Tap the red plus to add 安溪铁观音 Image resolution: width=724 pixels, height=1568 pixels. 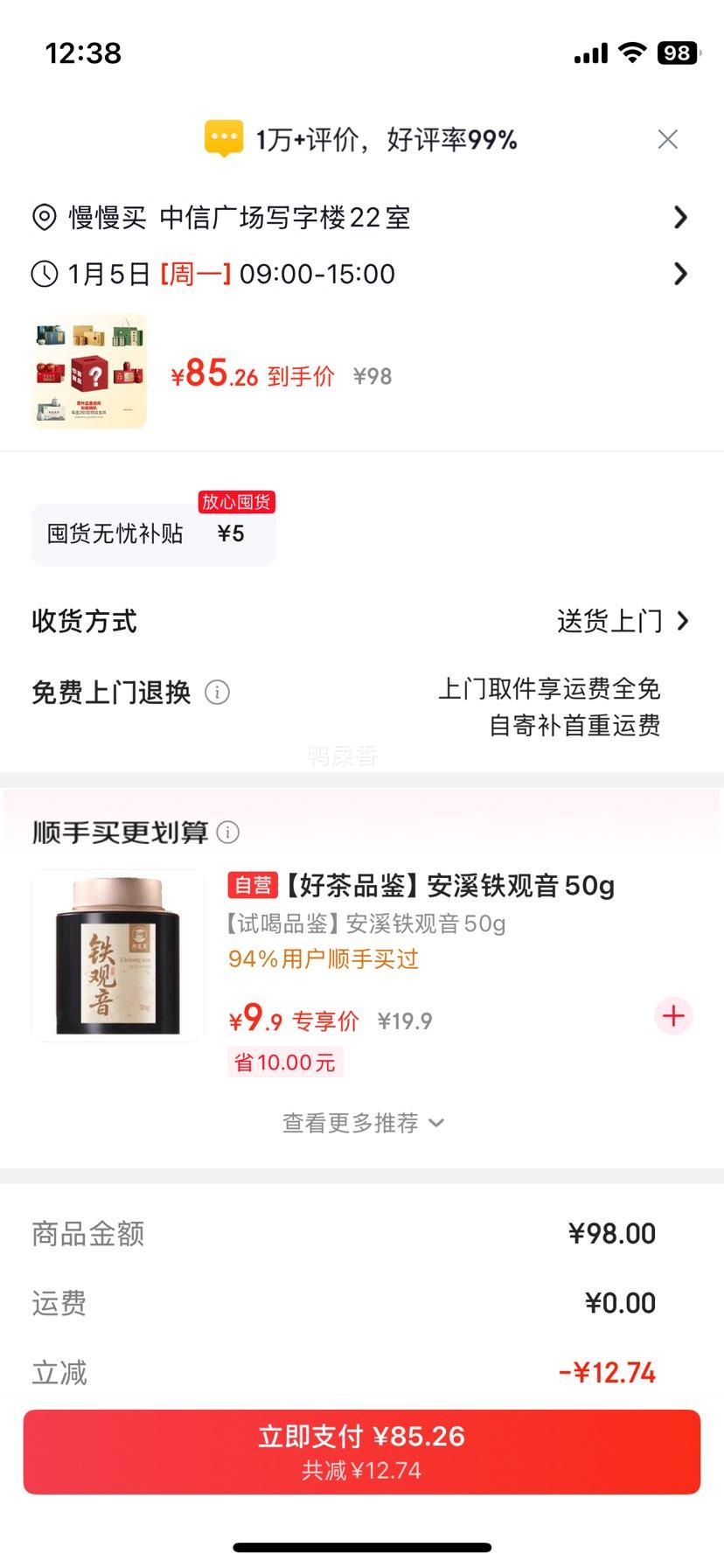click(672, 1016)
